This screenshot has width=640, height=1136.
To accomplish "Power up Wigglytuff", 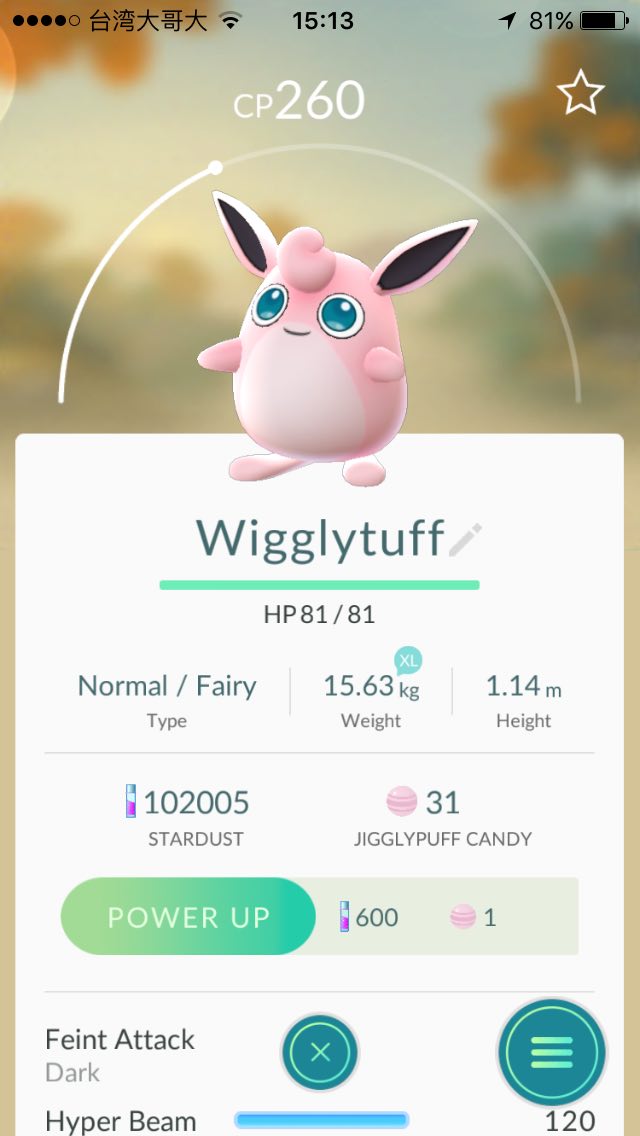I will click(x=188, y=916).
